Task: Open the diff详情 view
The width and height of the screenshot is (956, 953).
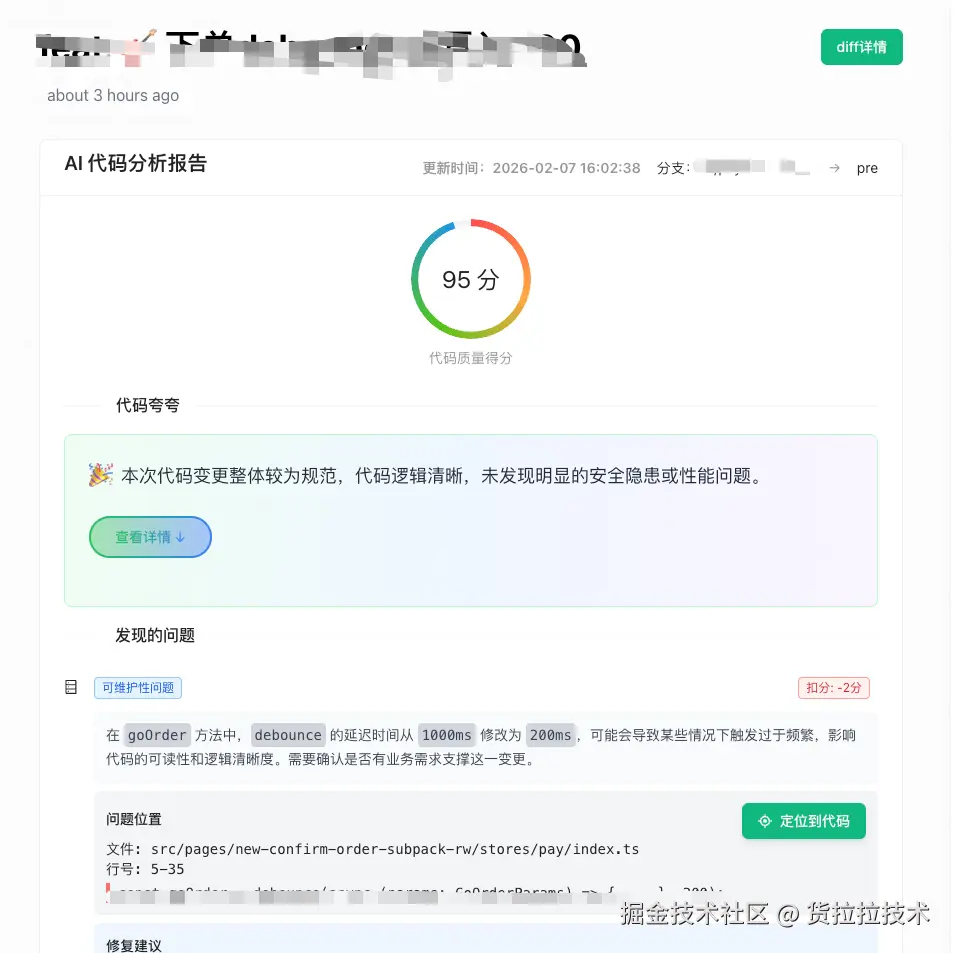Action: (x=861, y=47)
